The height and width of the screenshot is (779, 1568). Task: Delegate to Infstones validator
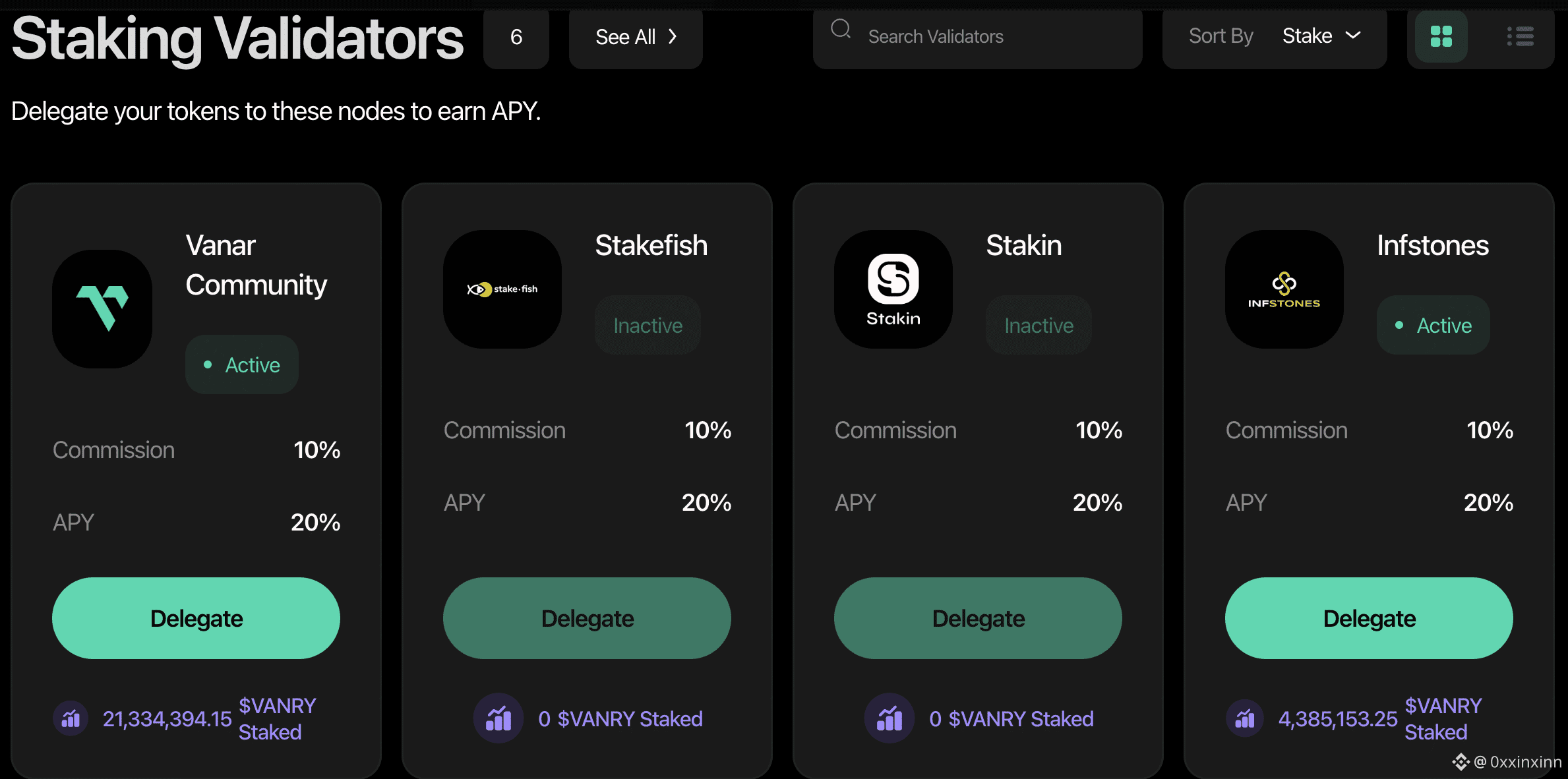(1369, 618)
